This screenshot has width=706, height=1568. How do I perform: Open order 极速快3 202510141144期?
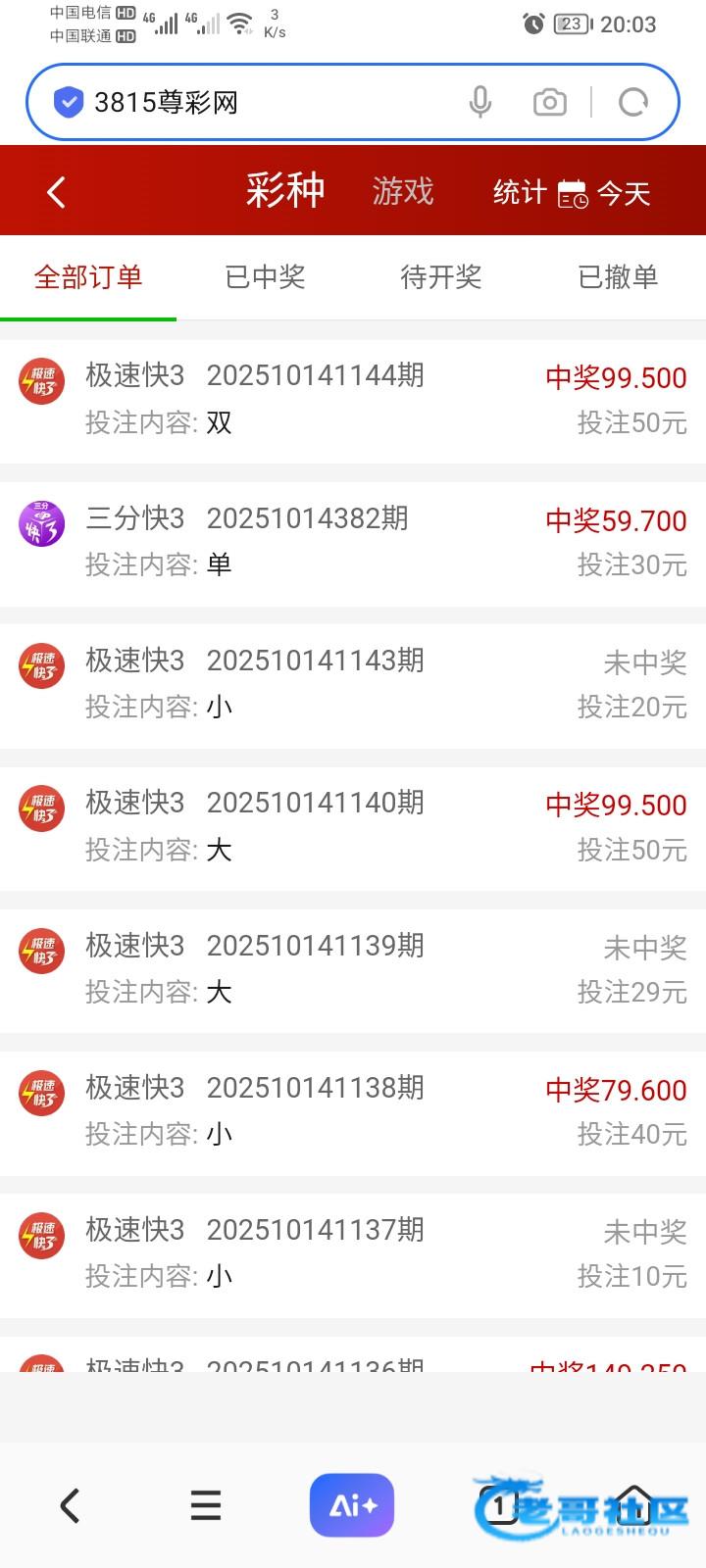tap(353, 400)
